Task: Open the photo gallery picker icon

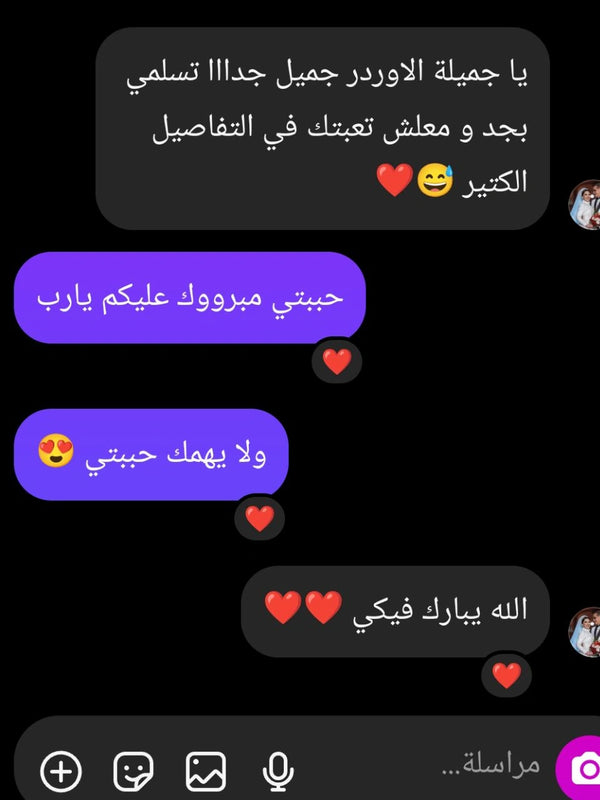Action: click(x=206, y=770)
